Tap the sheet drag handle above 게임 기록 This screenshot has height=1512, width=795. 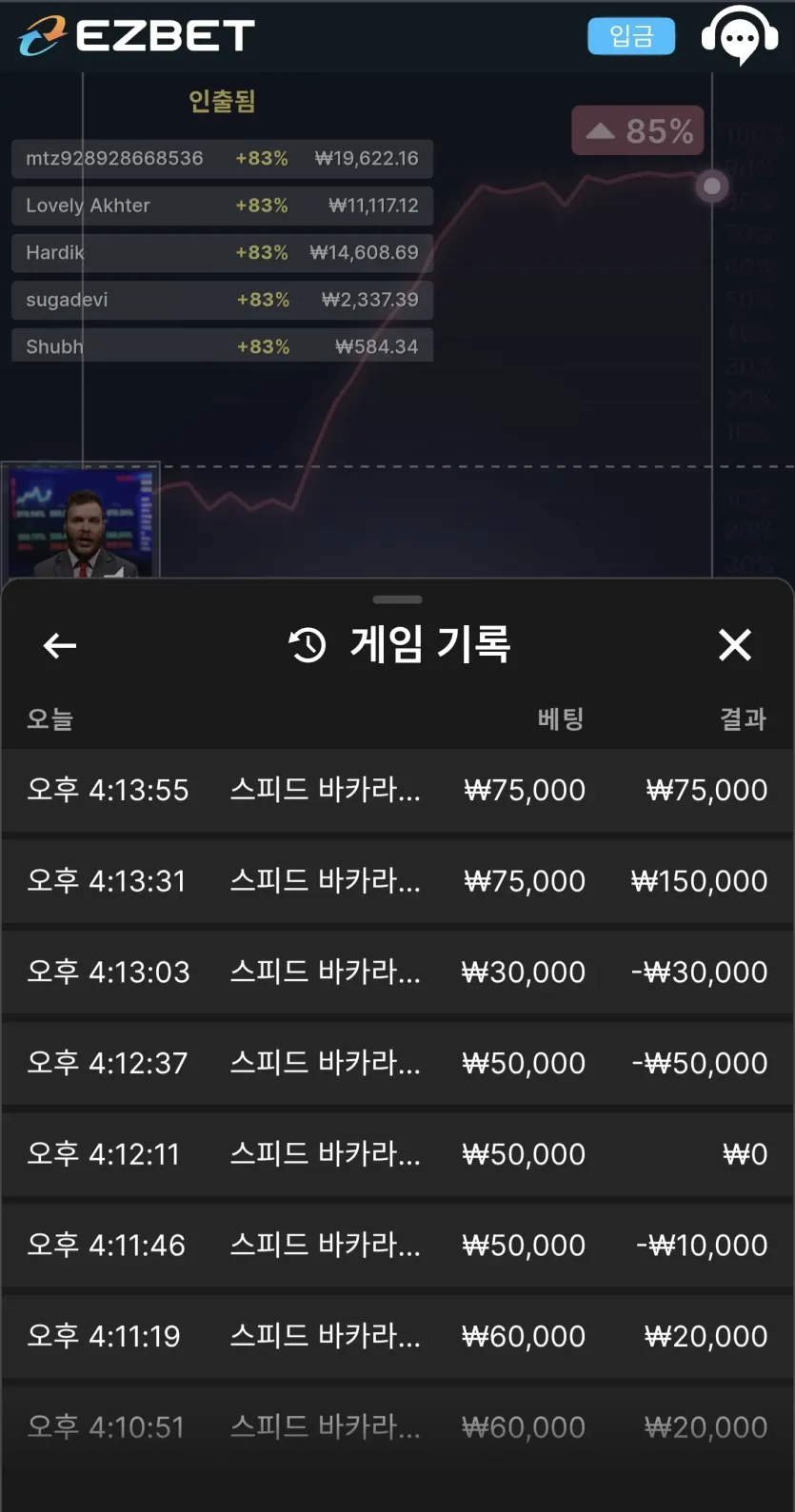click(x=397, y=599)
